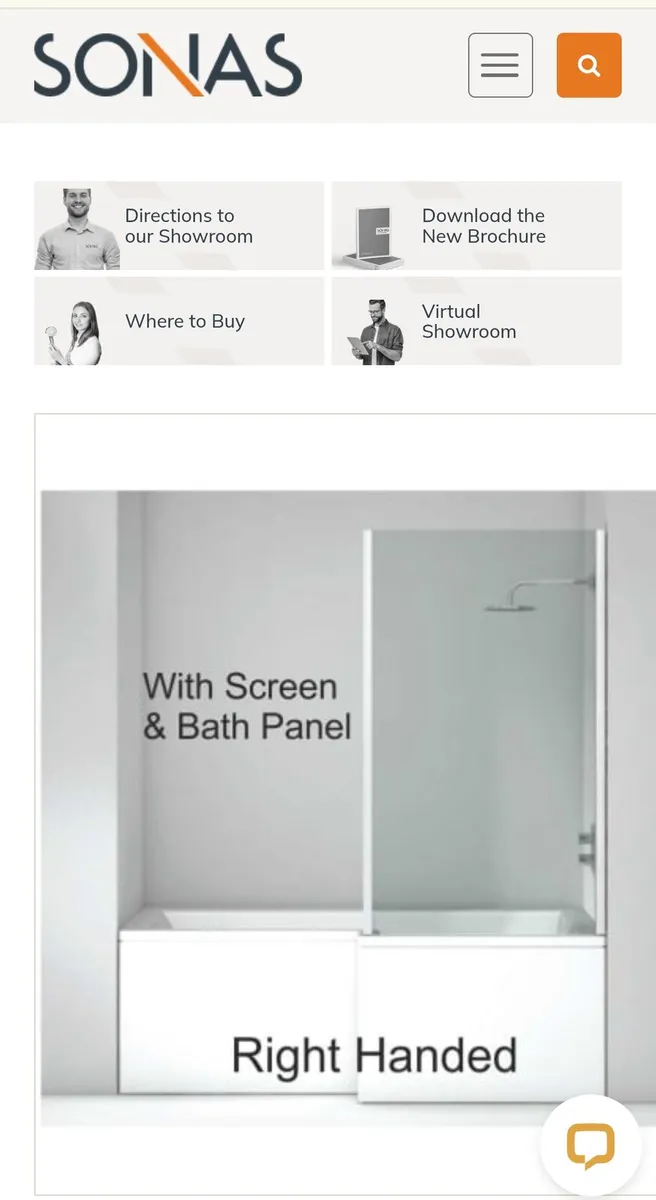This screenshot has width=656, height=1200.
Task: Tap the orange search button
Action: click(589, 66)
